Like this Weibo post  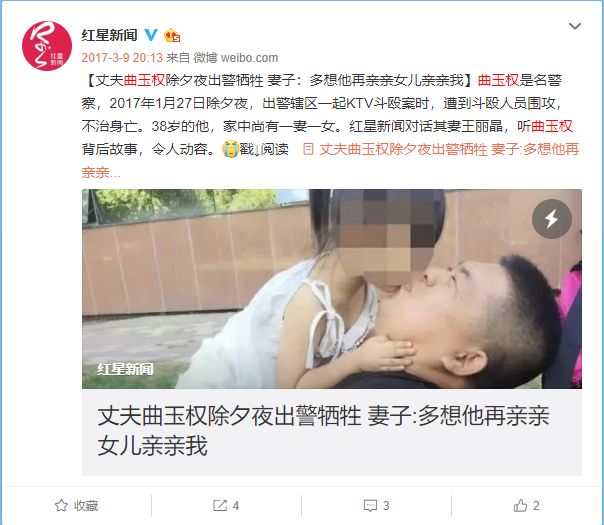click(x=528, y=505)
